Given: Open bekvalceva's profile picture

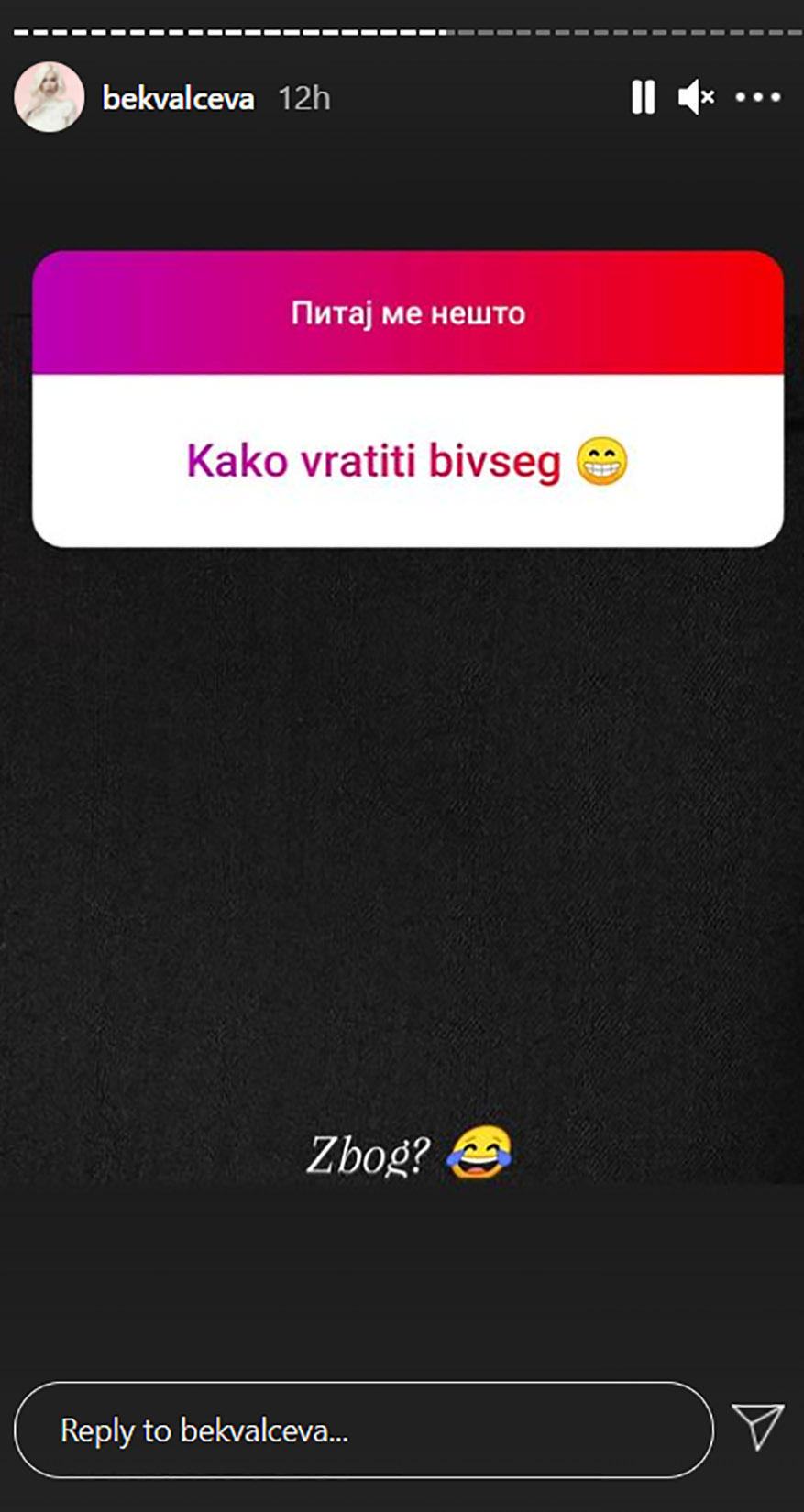Looking at the screenshot, I should coord(49,97).
